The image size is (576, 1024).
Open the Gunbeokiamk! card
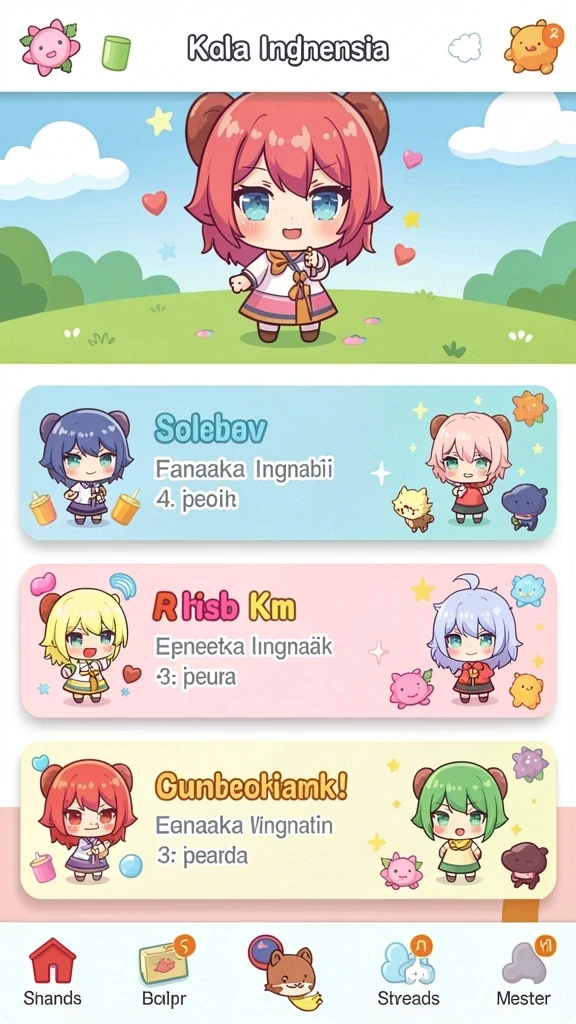pos(289,820)
